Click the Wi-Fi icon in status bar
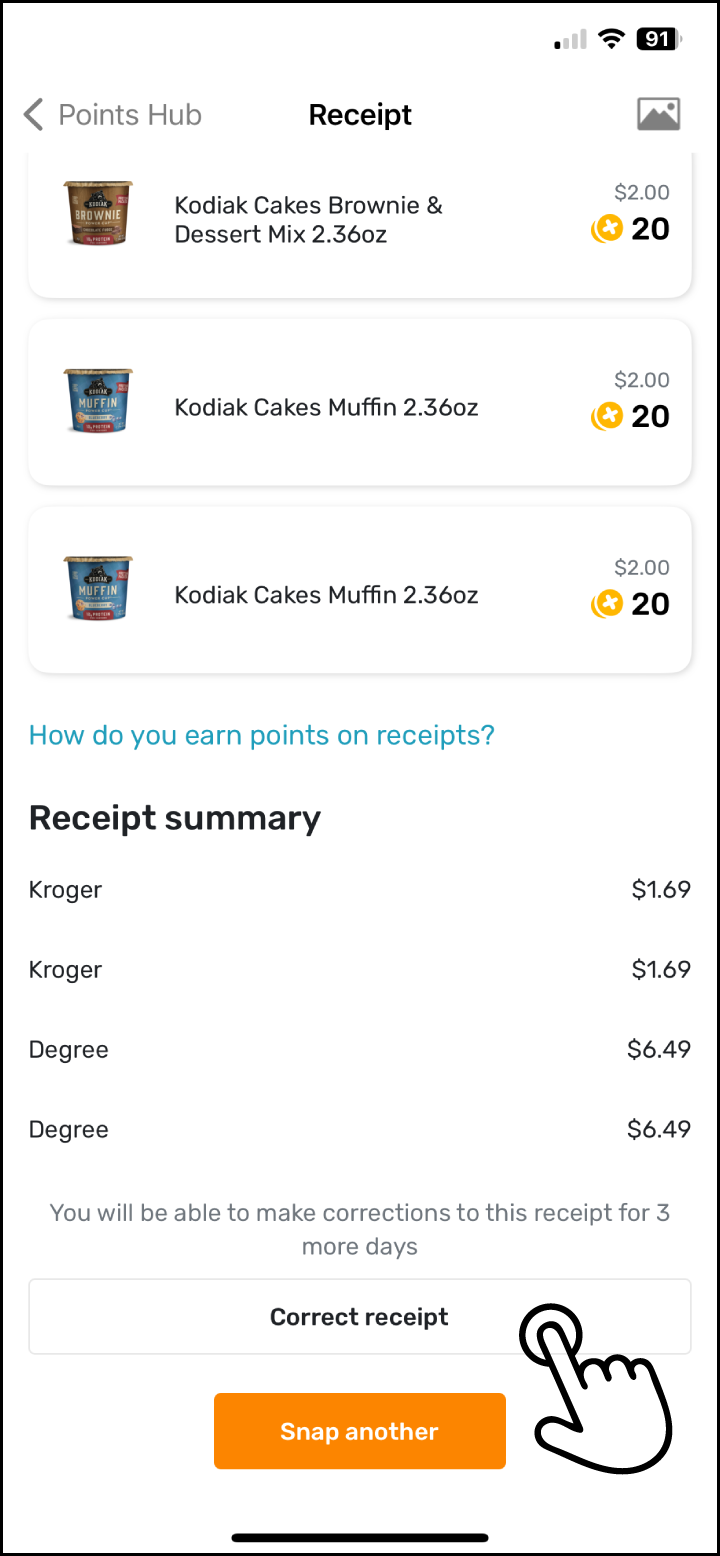The height and width of the screenshot is (1556, 720). tap(611, 39)
